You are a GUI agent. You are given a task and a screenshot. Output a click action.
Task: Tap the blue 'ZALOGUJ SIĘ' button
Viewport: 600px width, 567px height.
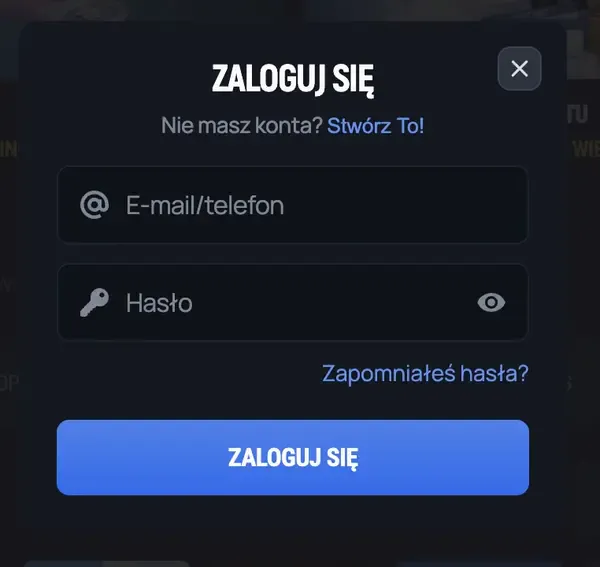tap(292, 458)
